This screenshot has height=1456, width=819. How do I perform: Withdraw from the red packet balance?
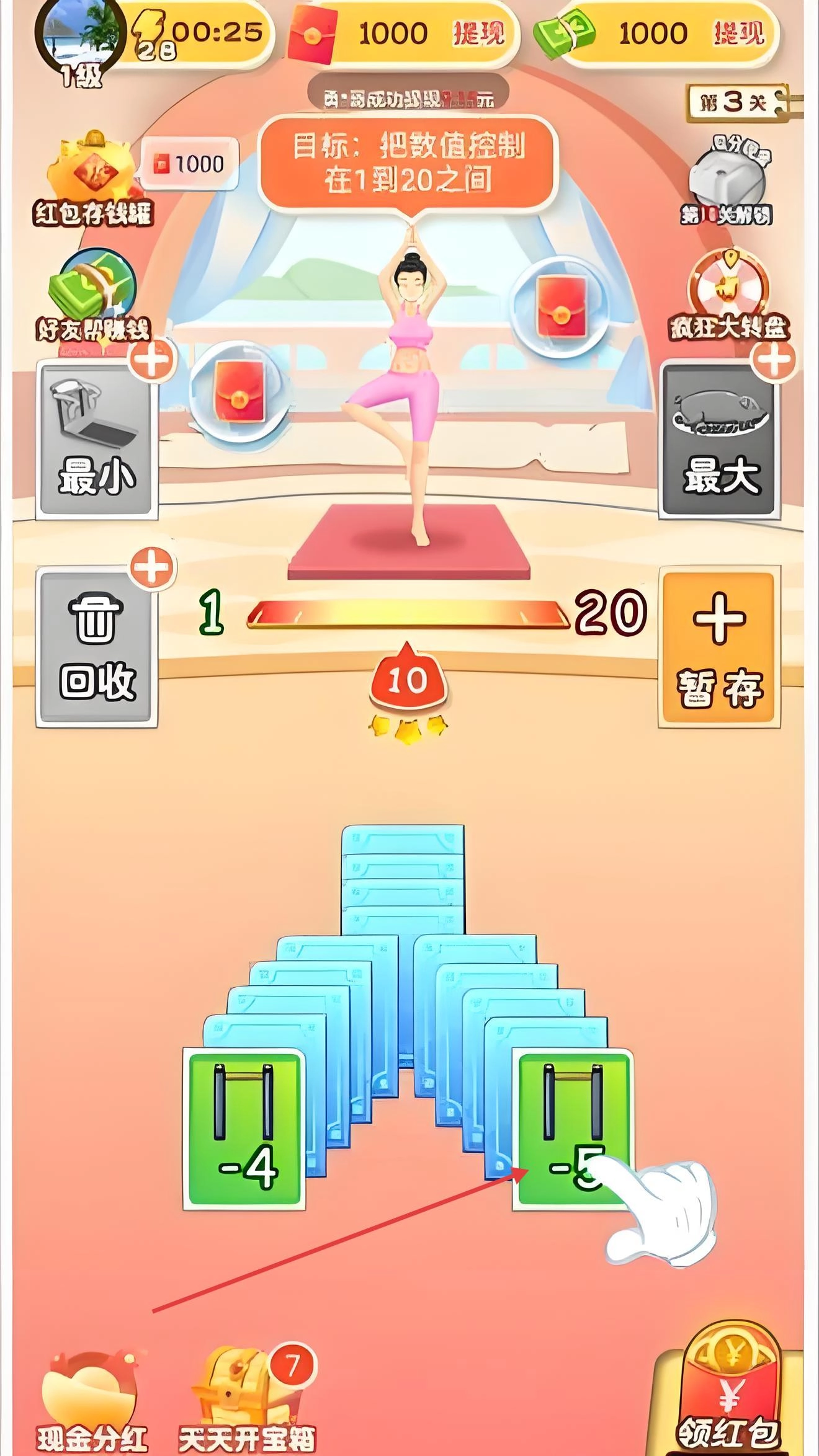coord(477,33)
